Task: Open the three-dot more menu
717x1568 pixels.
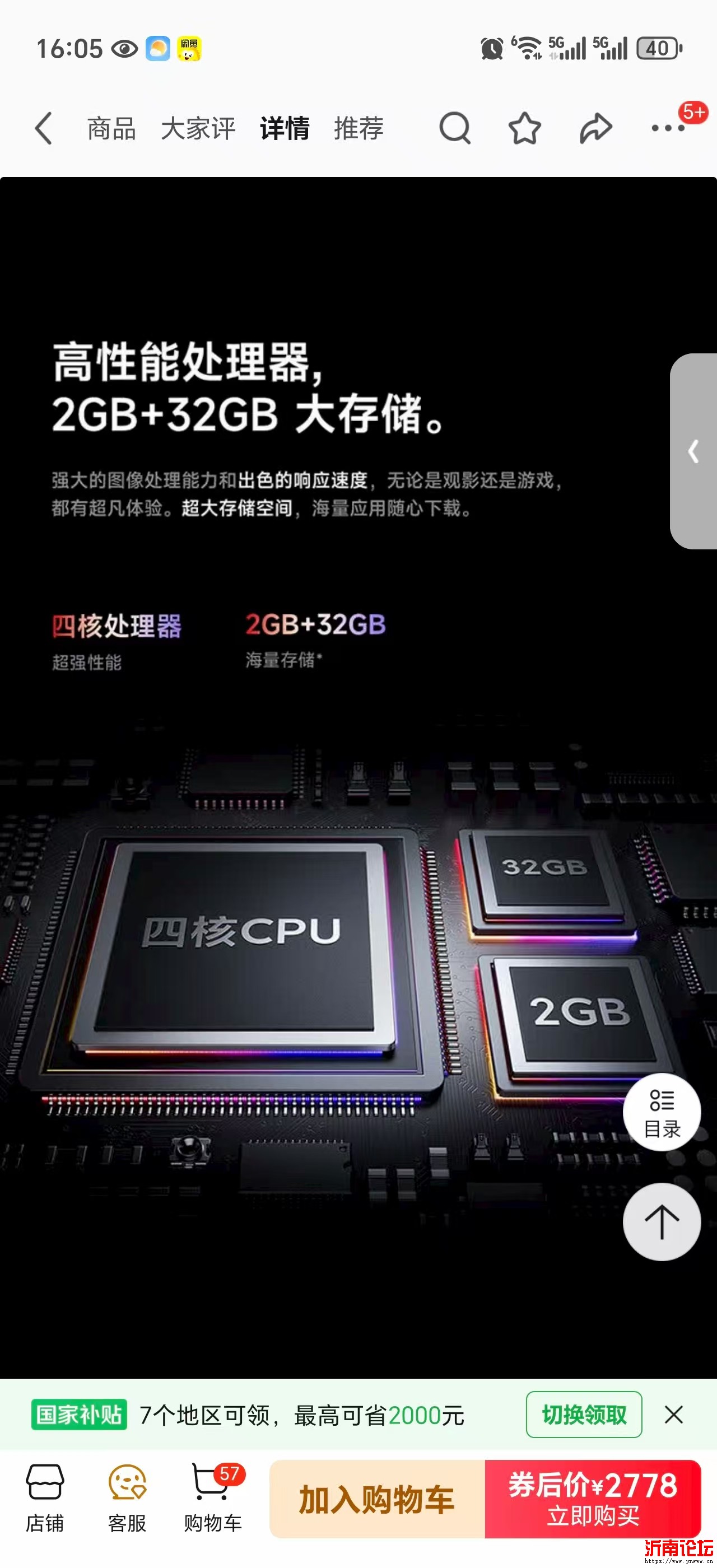Action: pos(668,128)
